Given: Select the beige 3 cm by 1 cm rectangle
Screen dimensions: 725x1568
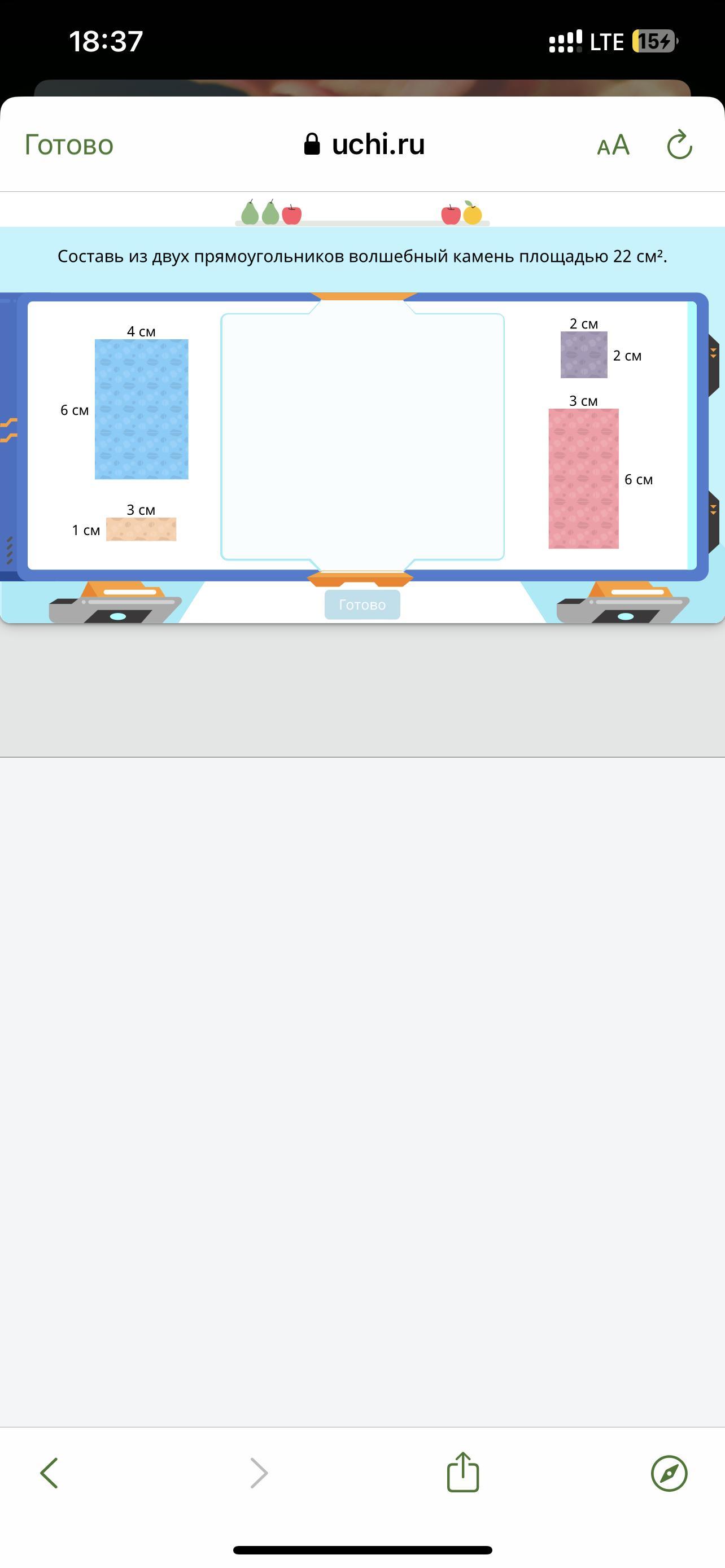Looking at the screenshot, I should pyautogui.click(x=141, y=529).
